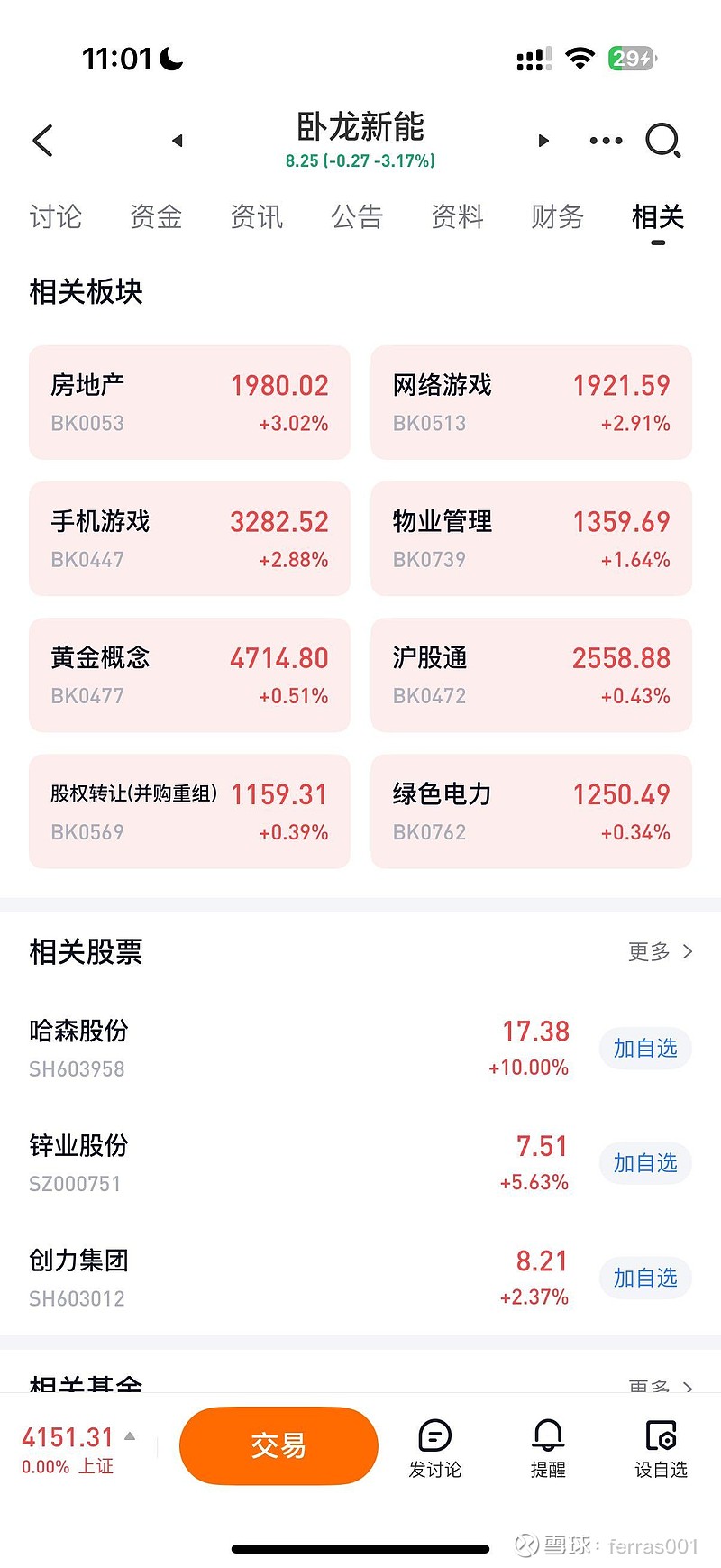Switch to the 资金 tab
The image size is (721, 1568).
click(156, 217)
